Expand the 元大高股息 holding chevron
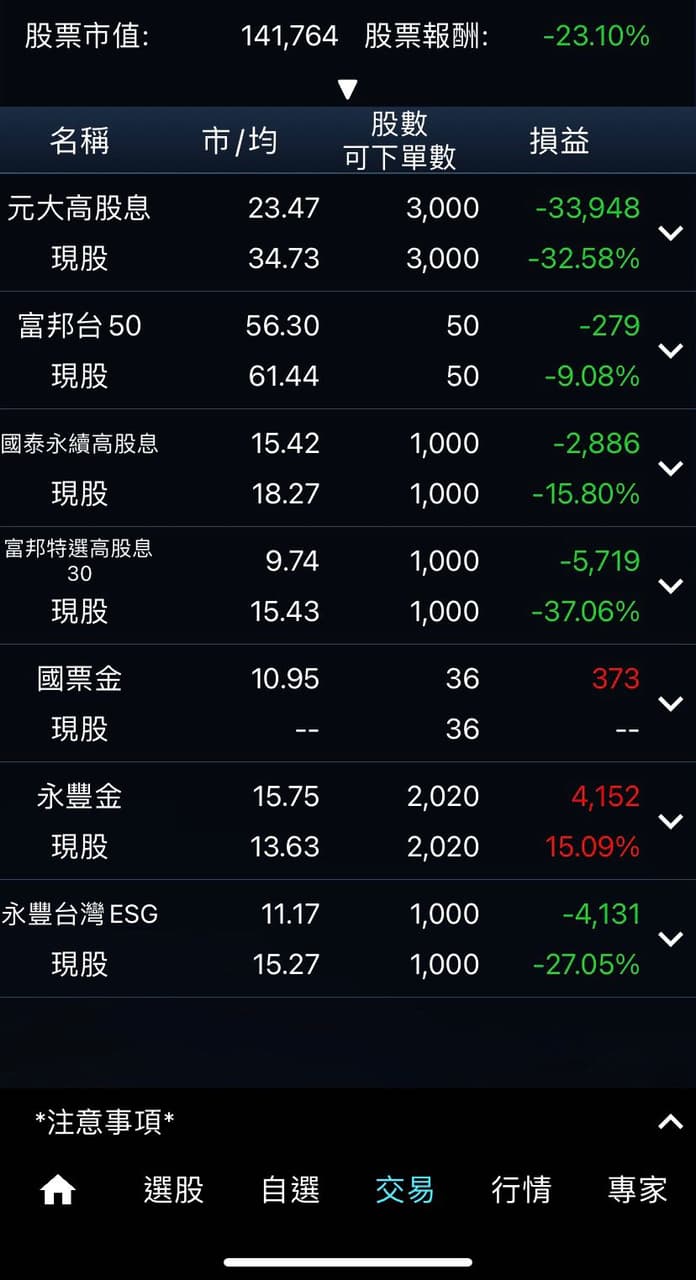Screen dimensions: 696x1280 tap(670, 233)
